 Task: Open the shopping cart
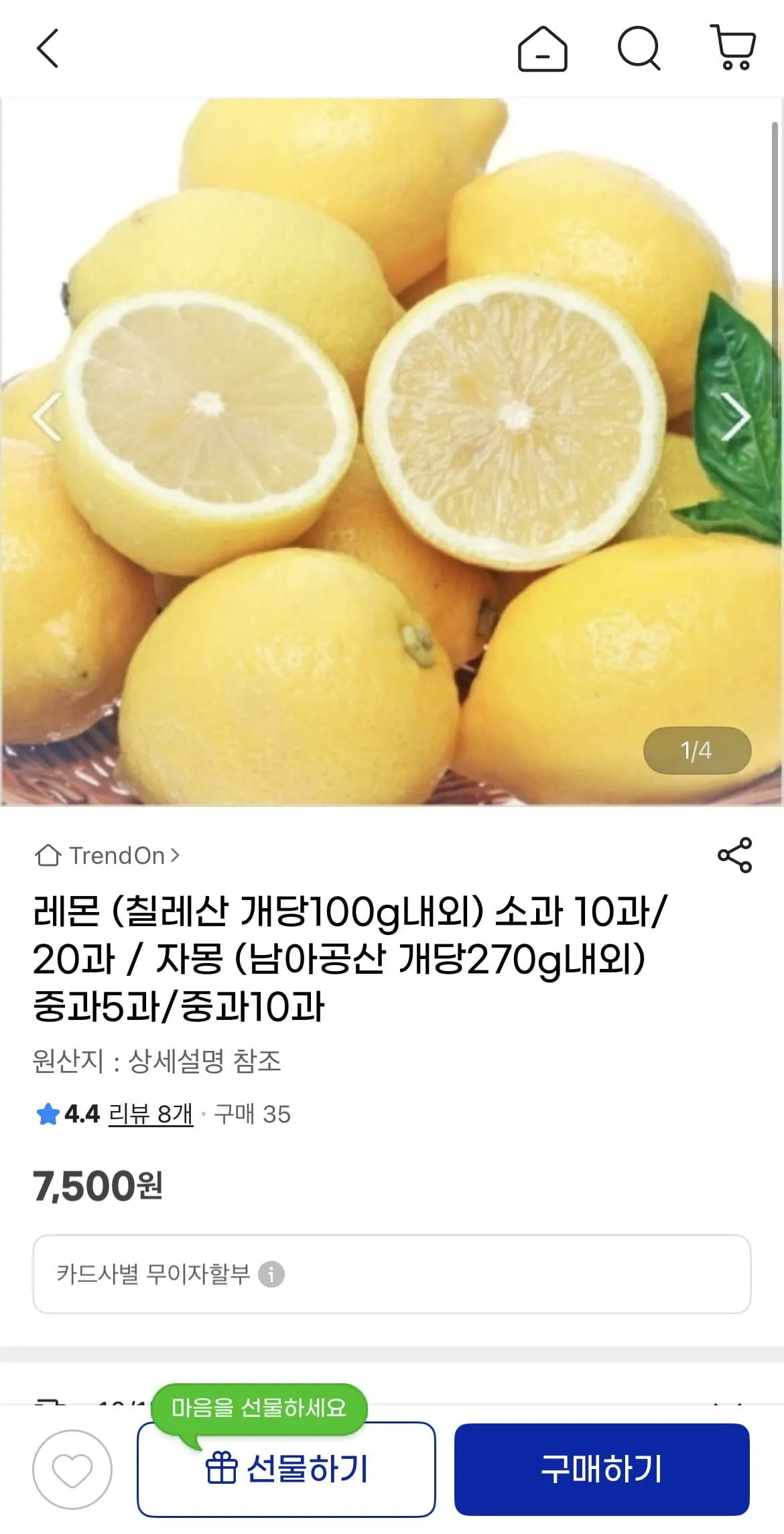click(x=734, y=48)
